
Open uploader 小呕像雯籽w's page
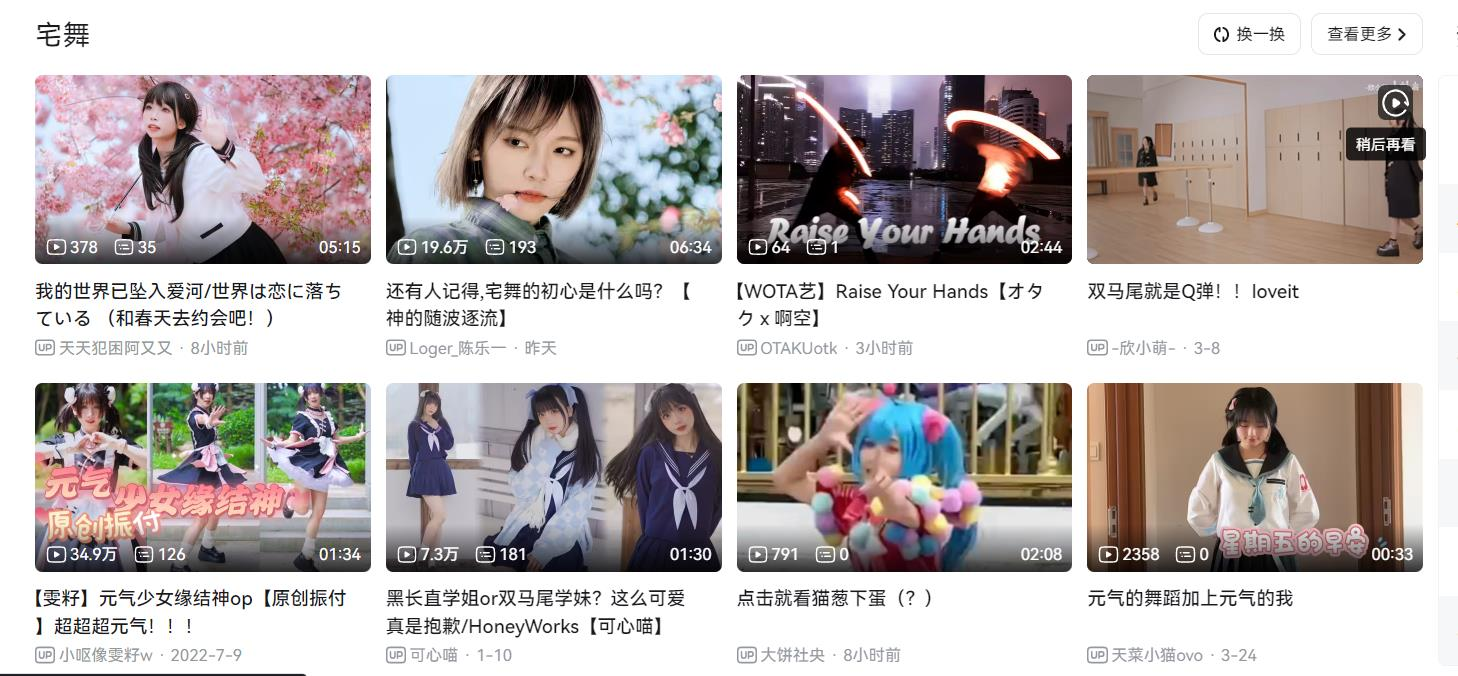point(105,655)
